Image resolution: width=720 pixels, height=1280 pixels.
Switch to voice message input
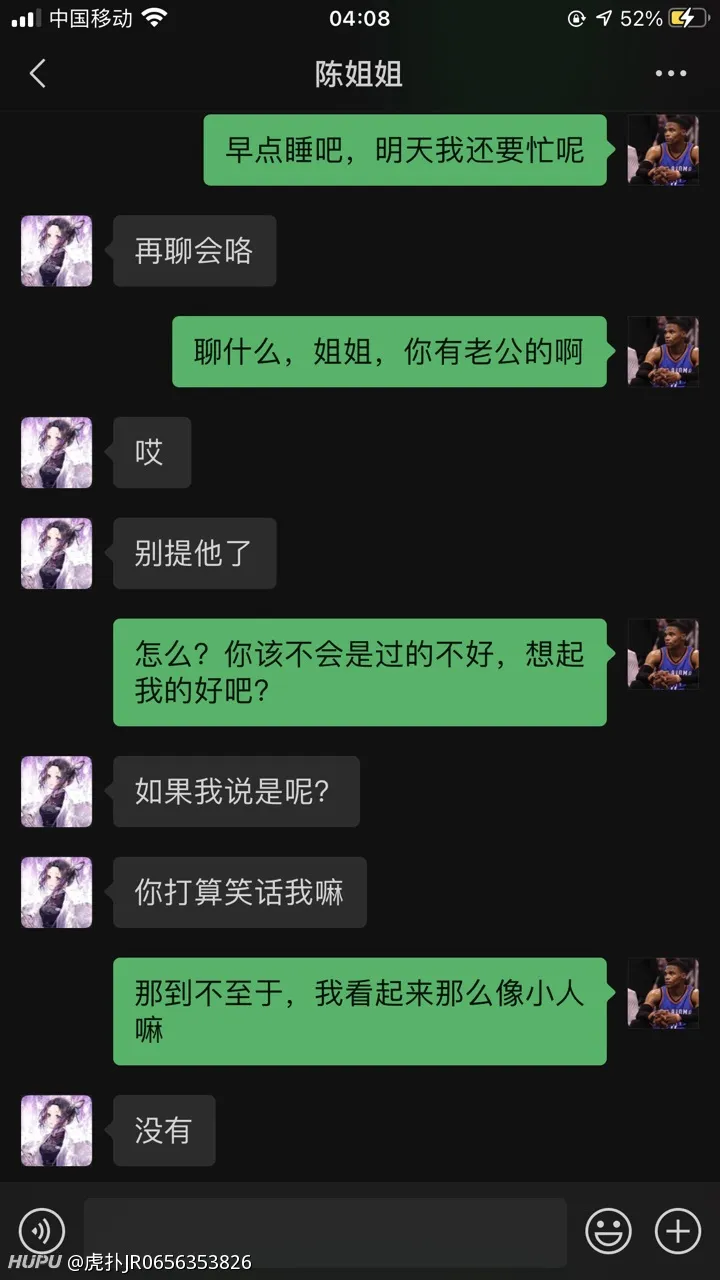42,1231
